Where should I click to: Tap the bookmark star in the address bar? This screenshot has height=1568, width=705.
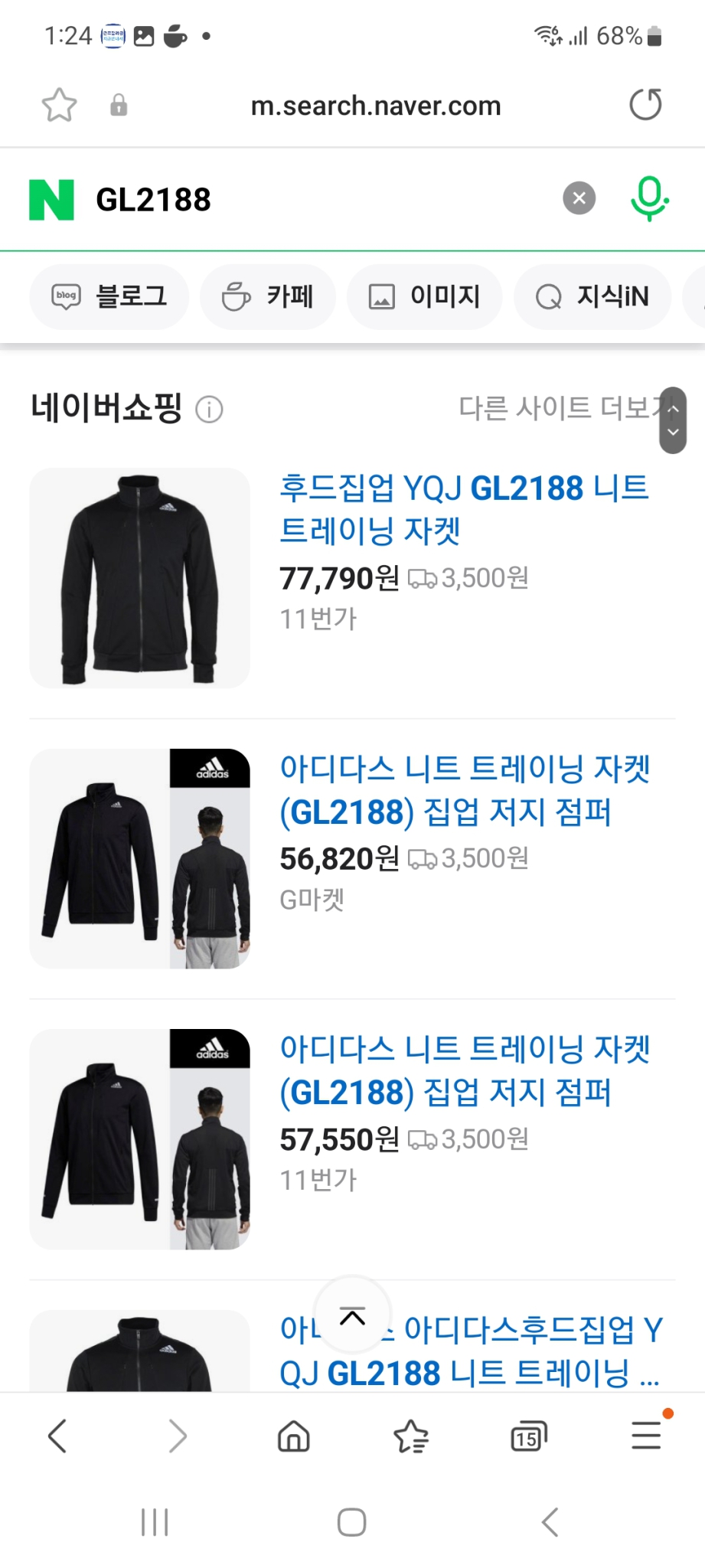point(58,105)
